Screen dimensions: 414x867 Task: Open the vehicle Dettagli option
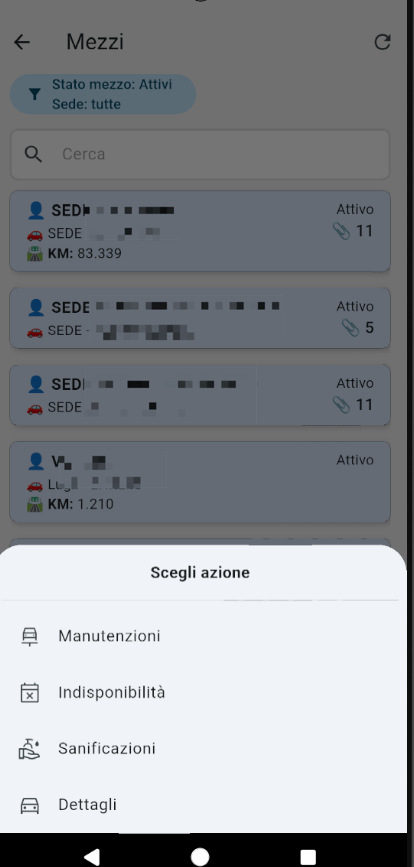[x=203, y=805]
